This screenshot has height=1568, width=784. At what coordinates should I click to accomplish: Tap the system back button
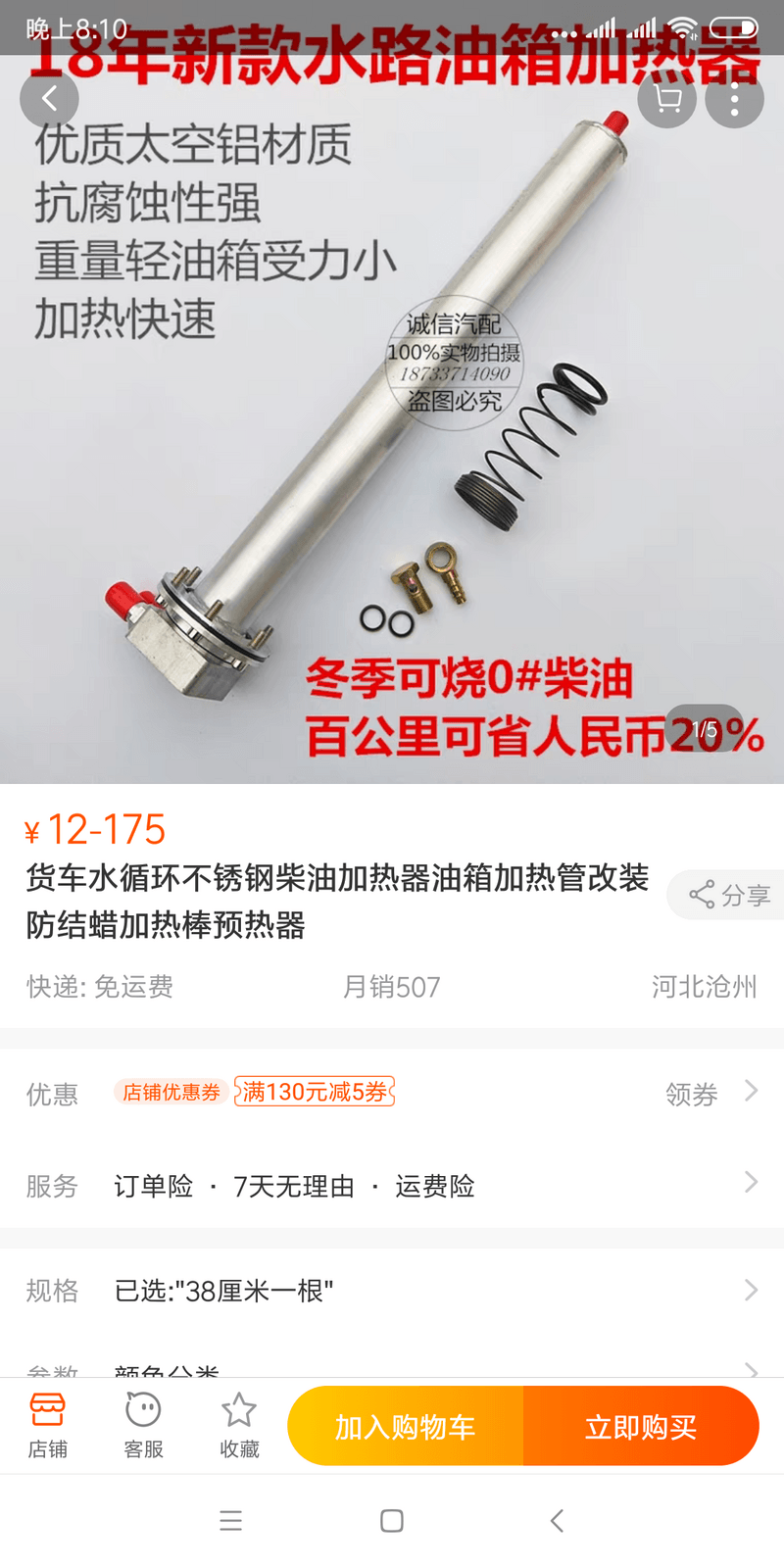coord(557,1521)
